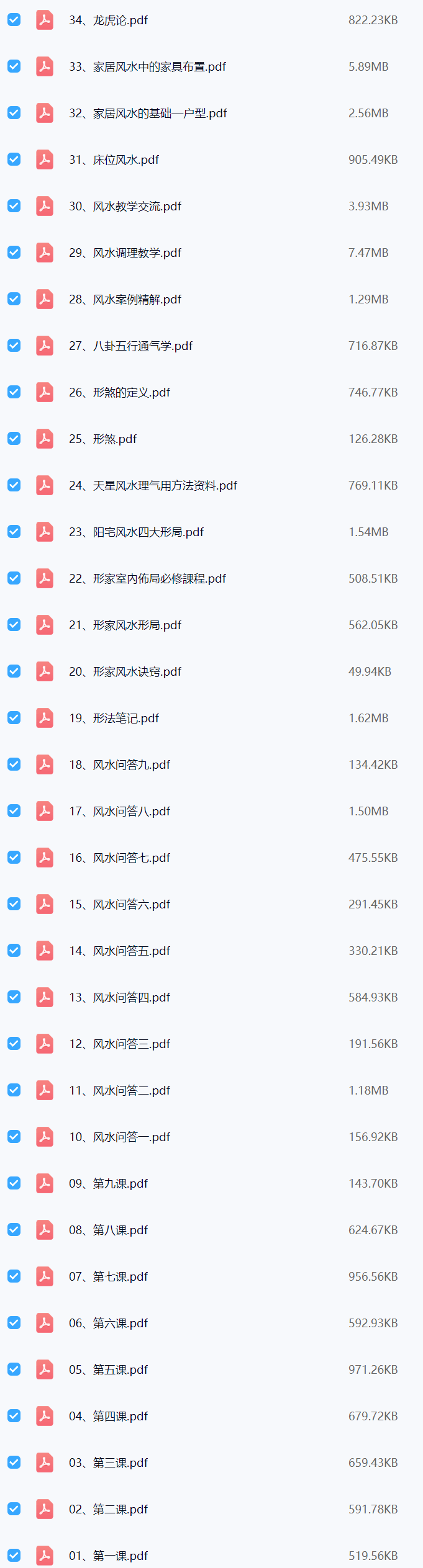Screen dimensions: 423x1568
Task: Uncheck 20、形家风水诀窍.pdf
Action: (14, 671)
